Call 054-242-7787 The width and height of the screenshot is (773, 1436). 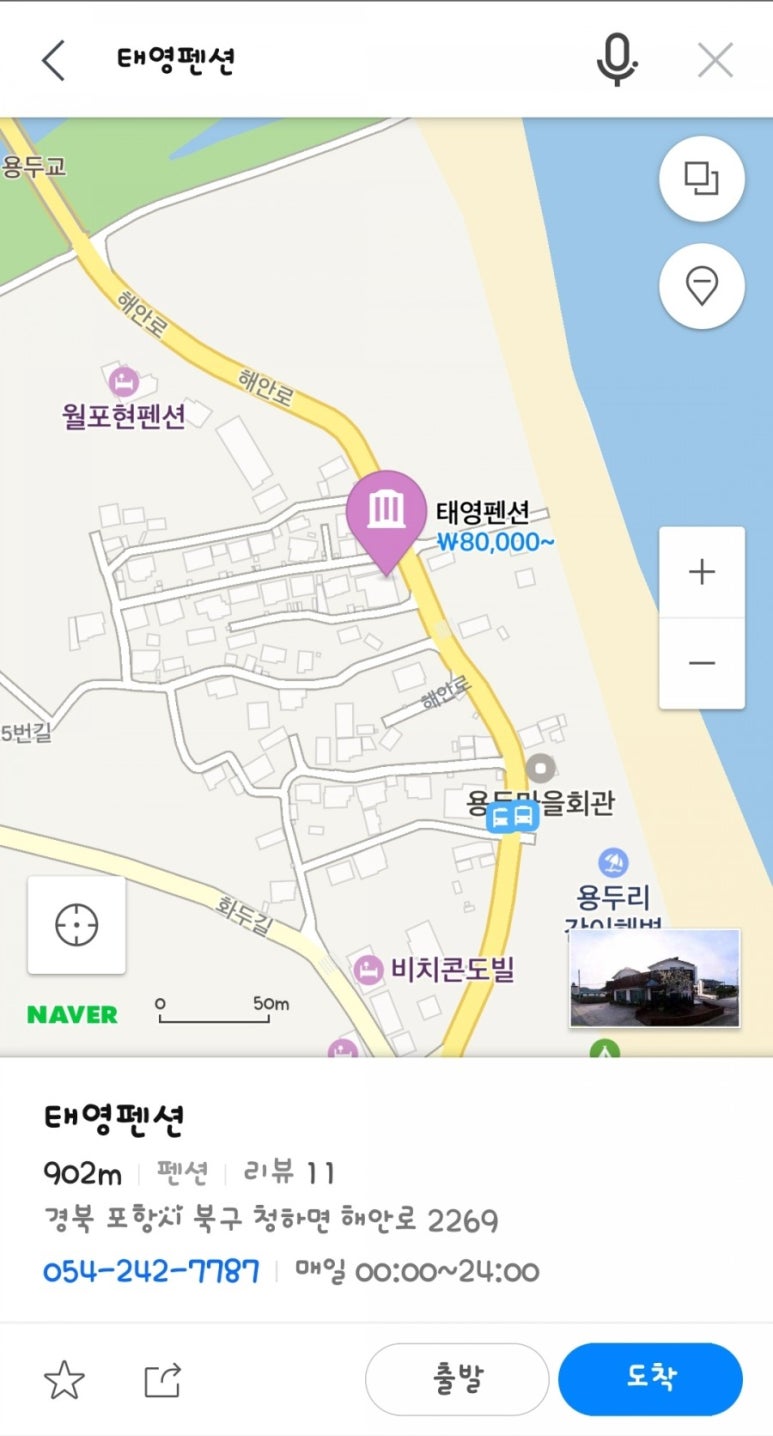151,1271
